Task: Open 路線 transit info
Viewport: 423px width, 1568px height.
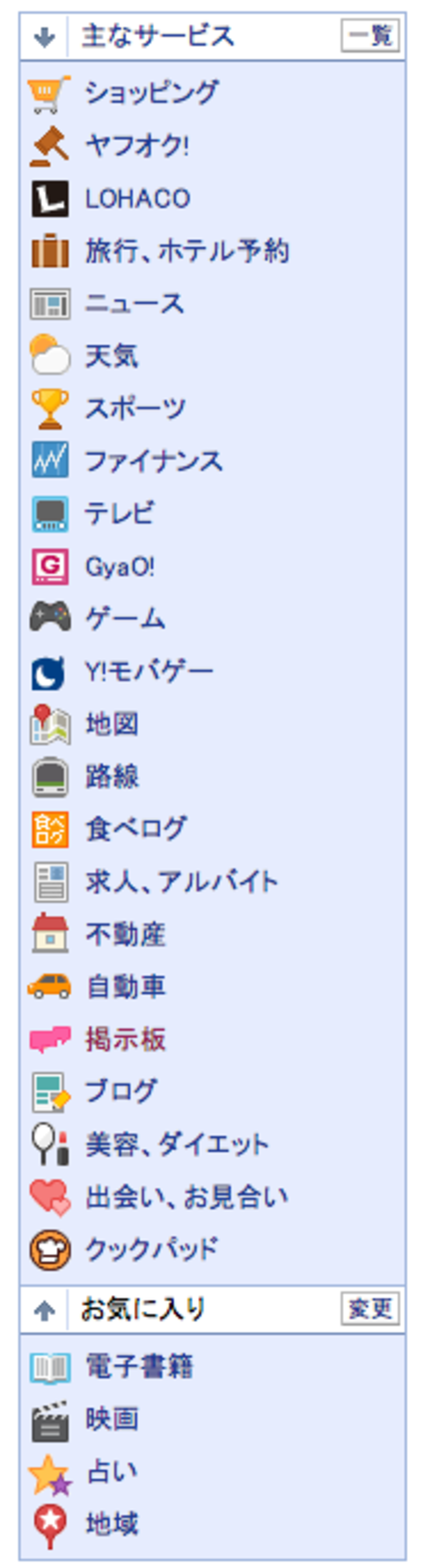Action: pos(111,777)
